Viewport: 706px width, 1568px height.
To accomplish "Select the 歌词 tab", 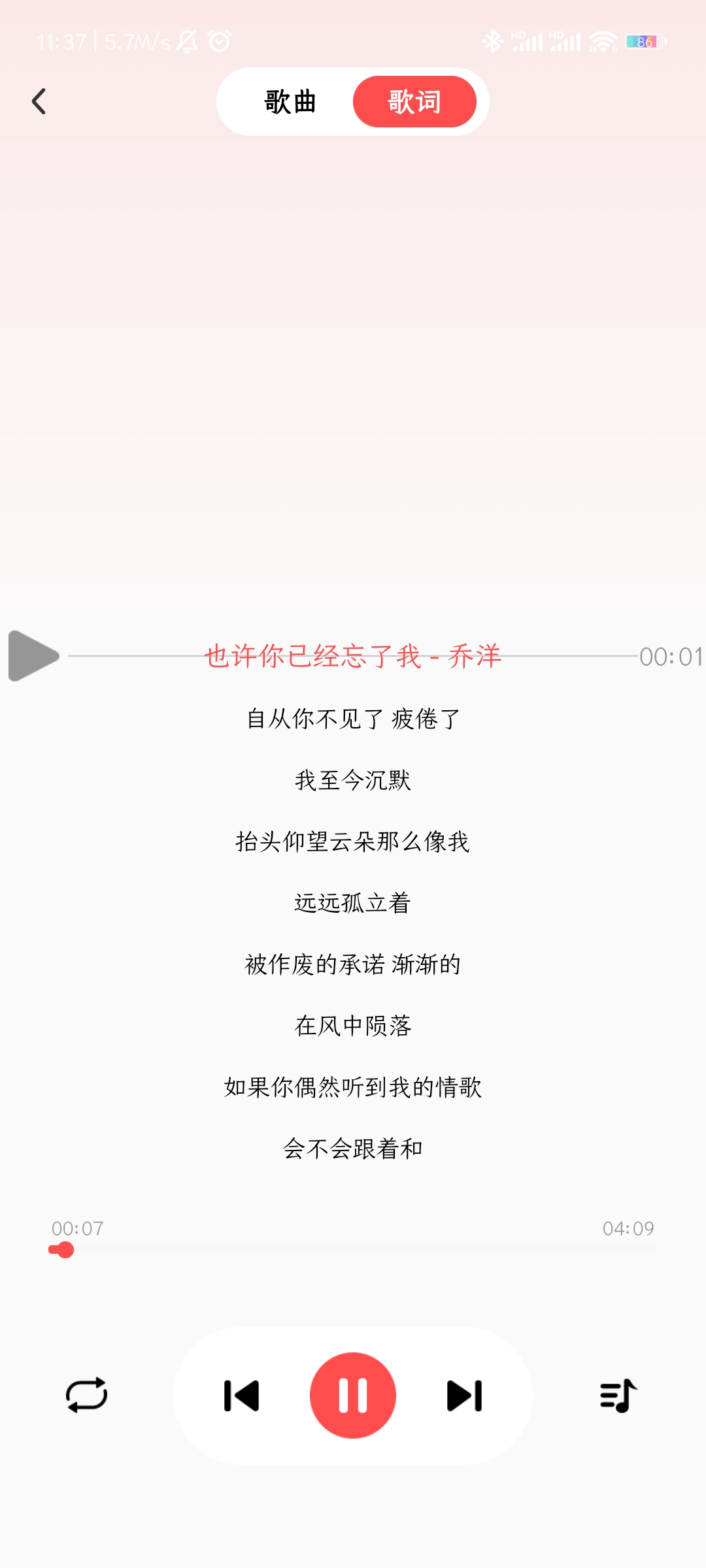I will point(415,101).
